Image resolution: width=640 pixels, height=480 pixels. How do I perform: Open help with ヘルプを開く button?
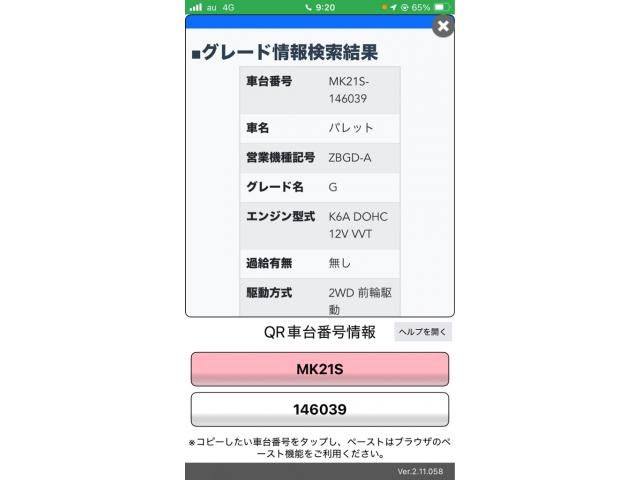tap(423, 332)
